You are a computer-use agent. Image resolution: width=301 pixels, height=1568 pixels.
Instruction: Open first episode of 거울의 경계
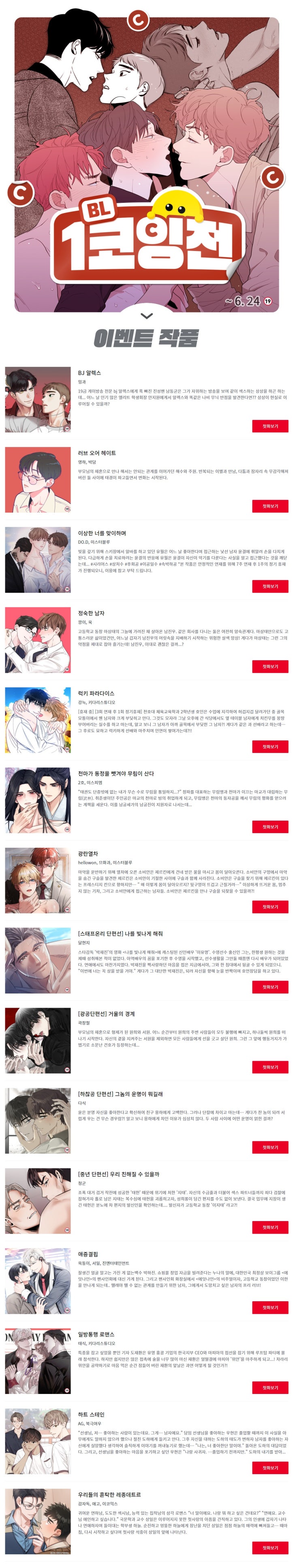[x=270, y=1067]
